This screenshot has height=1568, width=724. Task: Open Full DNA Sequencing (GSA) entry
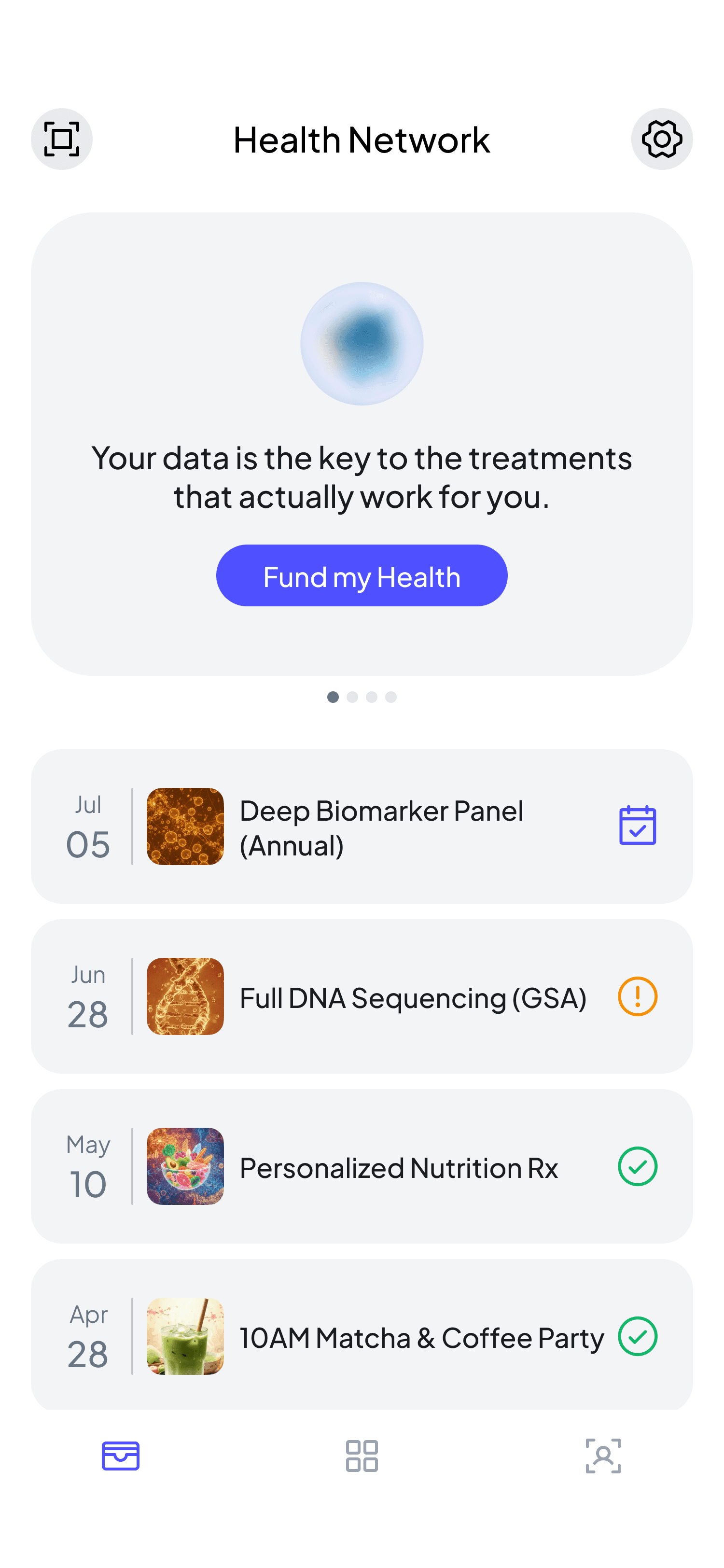(x=413, y=997)
